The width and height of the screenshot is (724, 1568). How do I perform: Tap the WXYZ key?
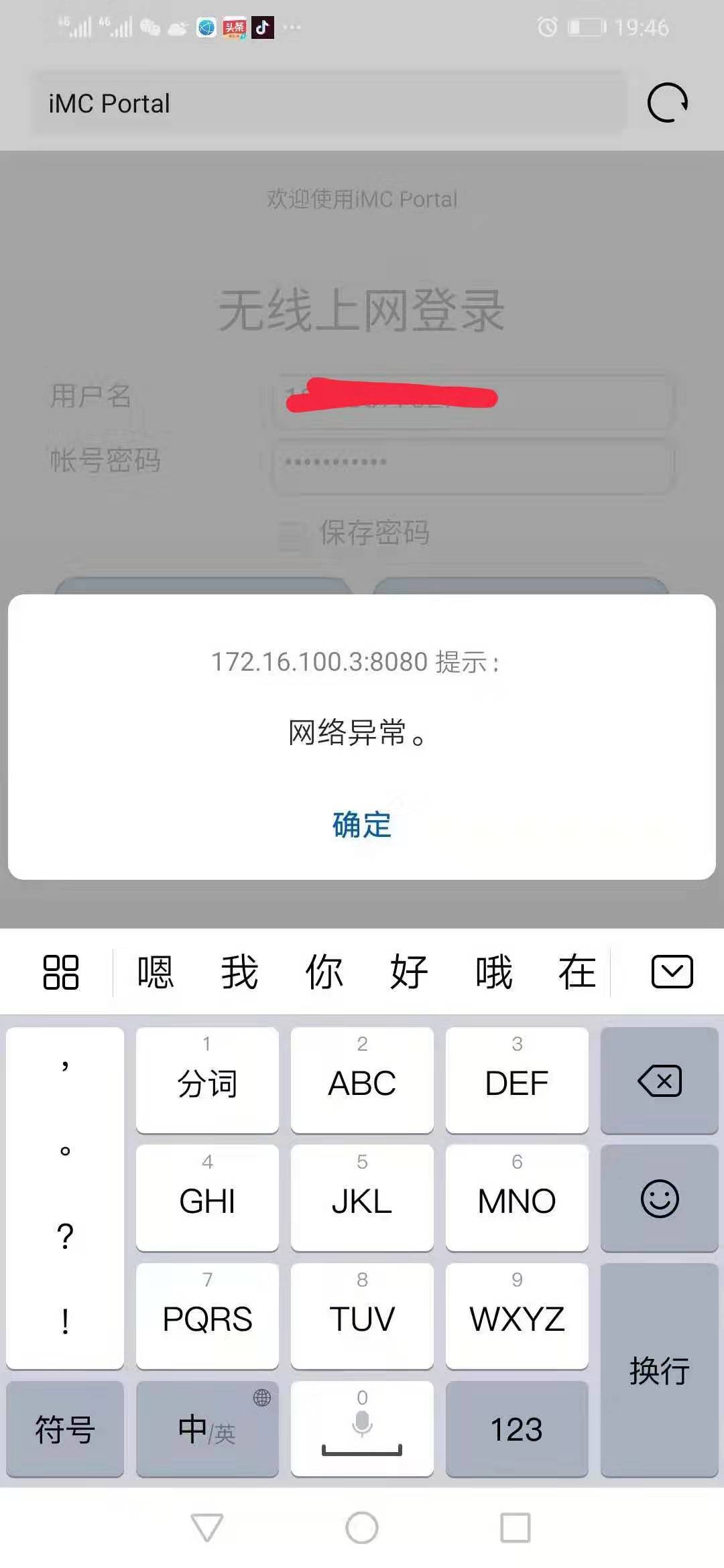516,1316
